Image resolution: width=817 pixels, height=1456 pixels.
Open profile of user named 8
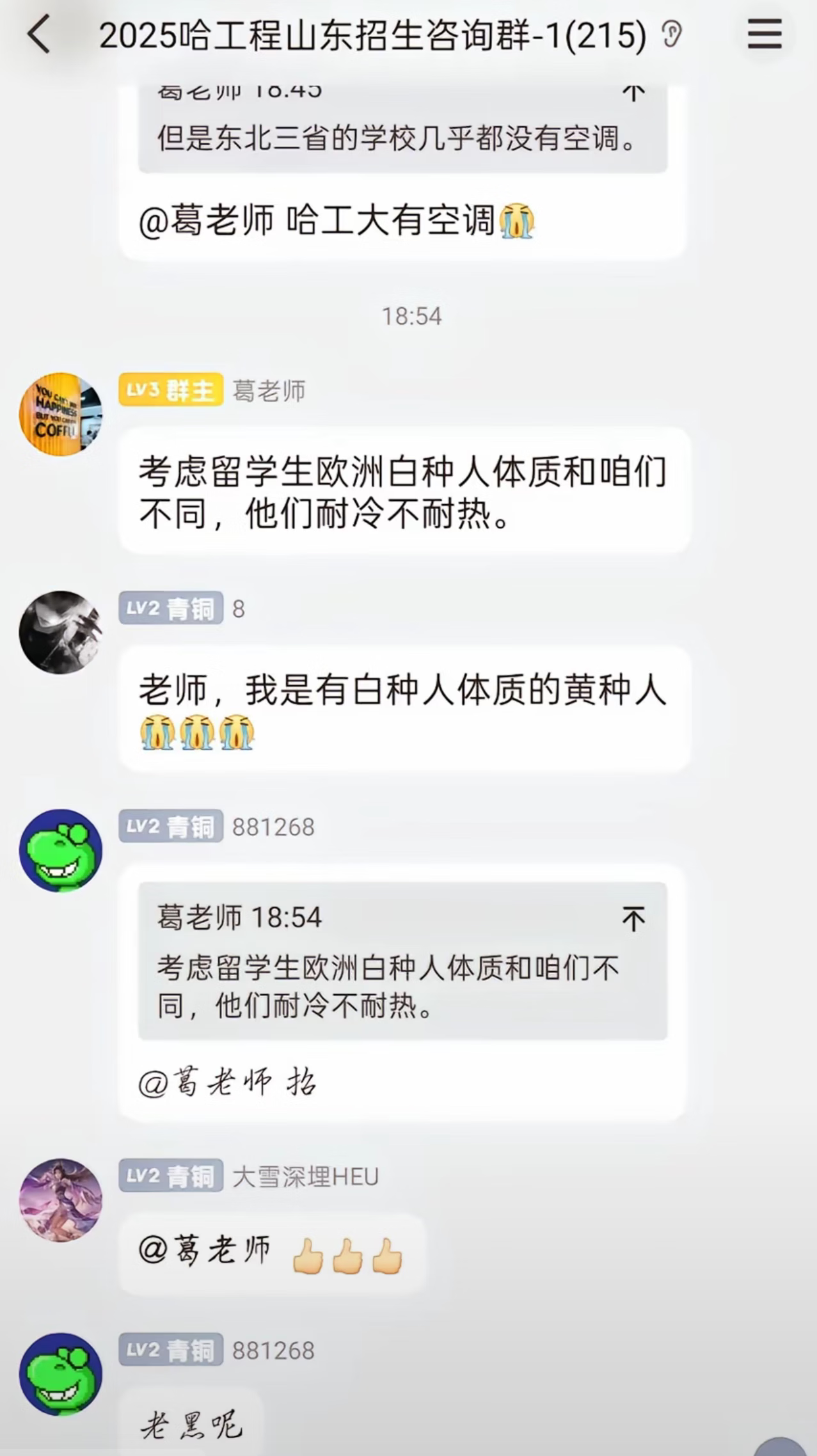click(61, 632)
